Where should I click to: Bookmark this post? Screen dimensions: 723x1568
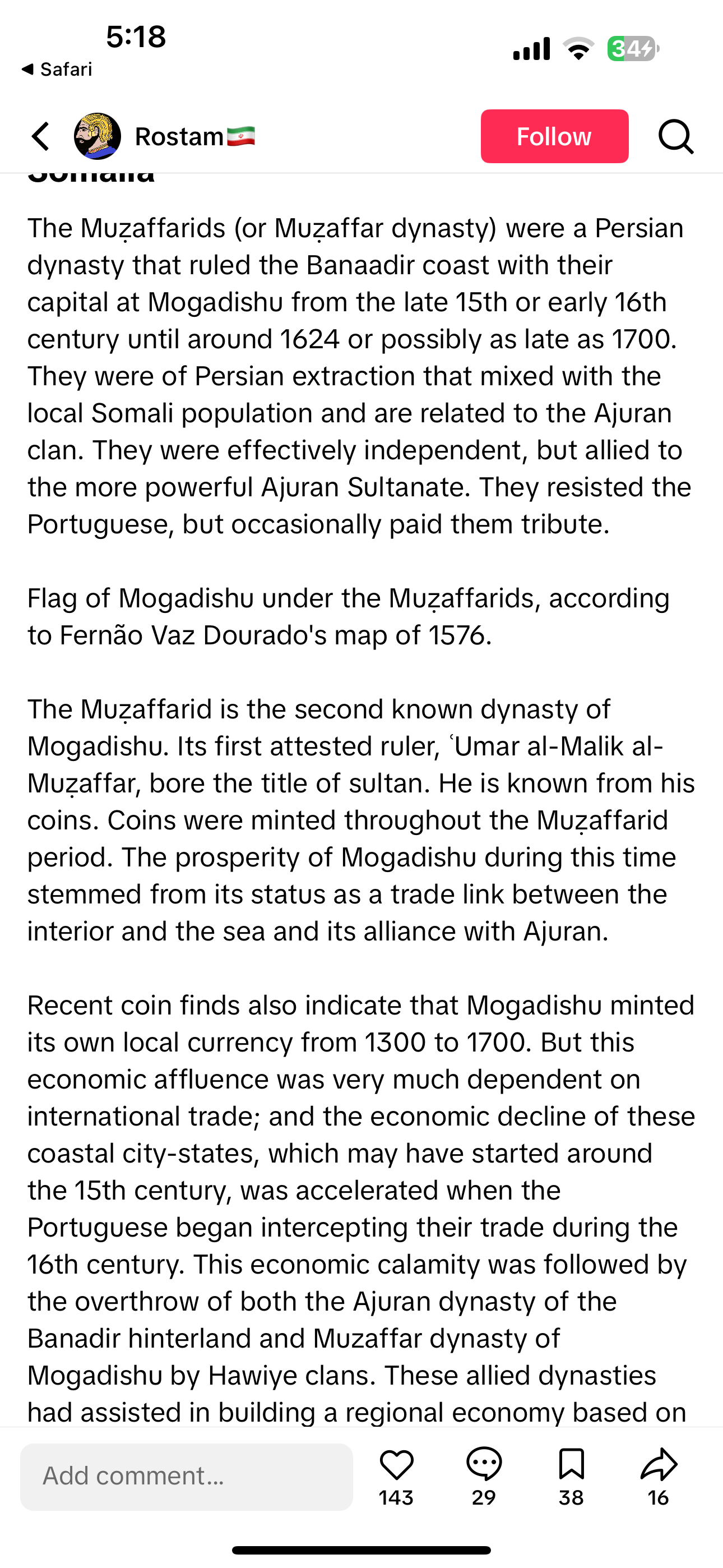(x=571, y=1464)
